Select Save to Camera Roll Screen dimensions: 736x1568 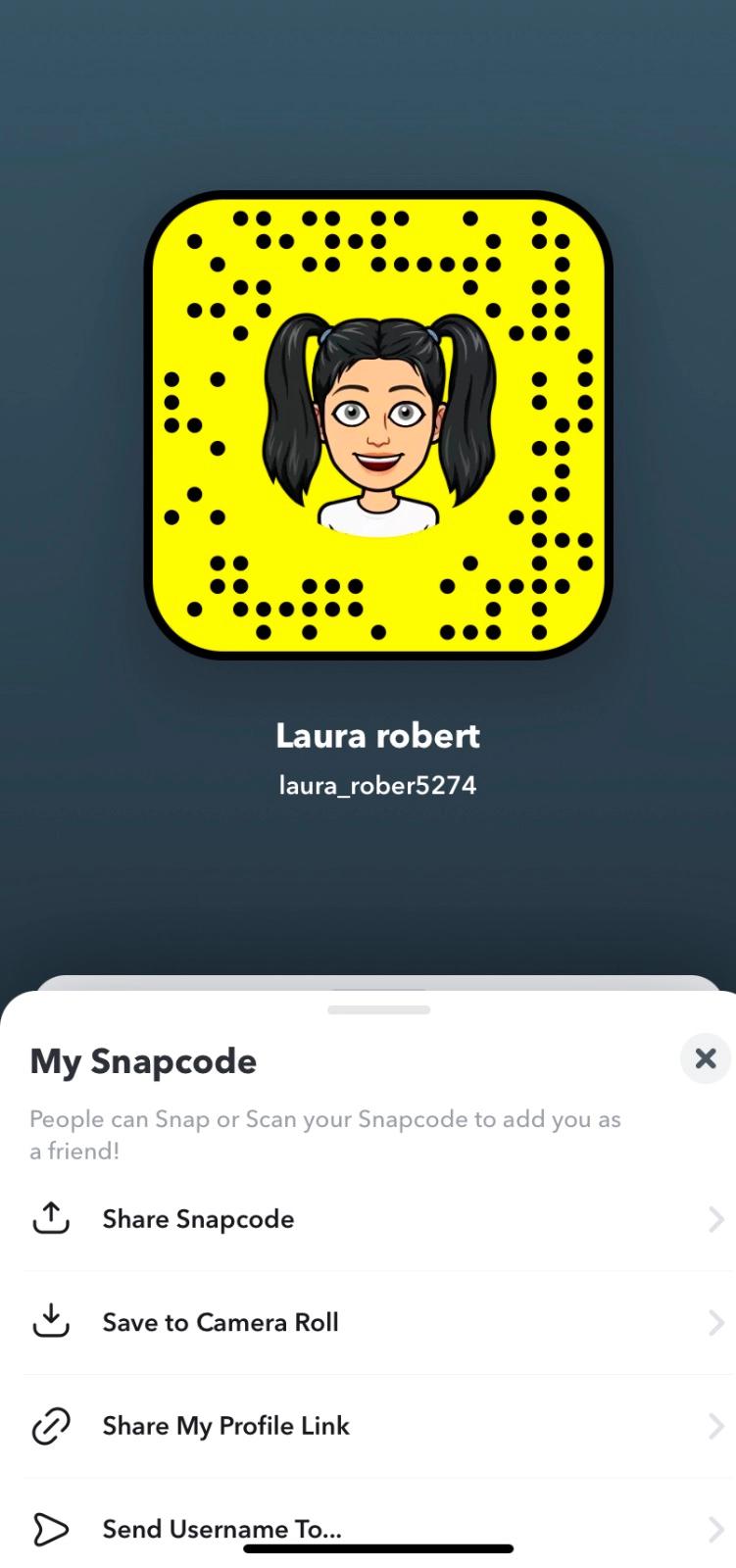tap(377, 1322)
